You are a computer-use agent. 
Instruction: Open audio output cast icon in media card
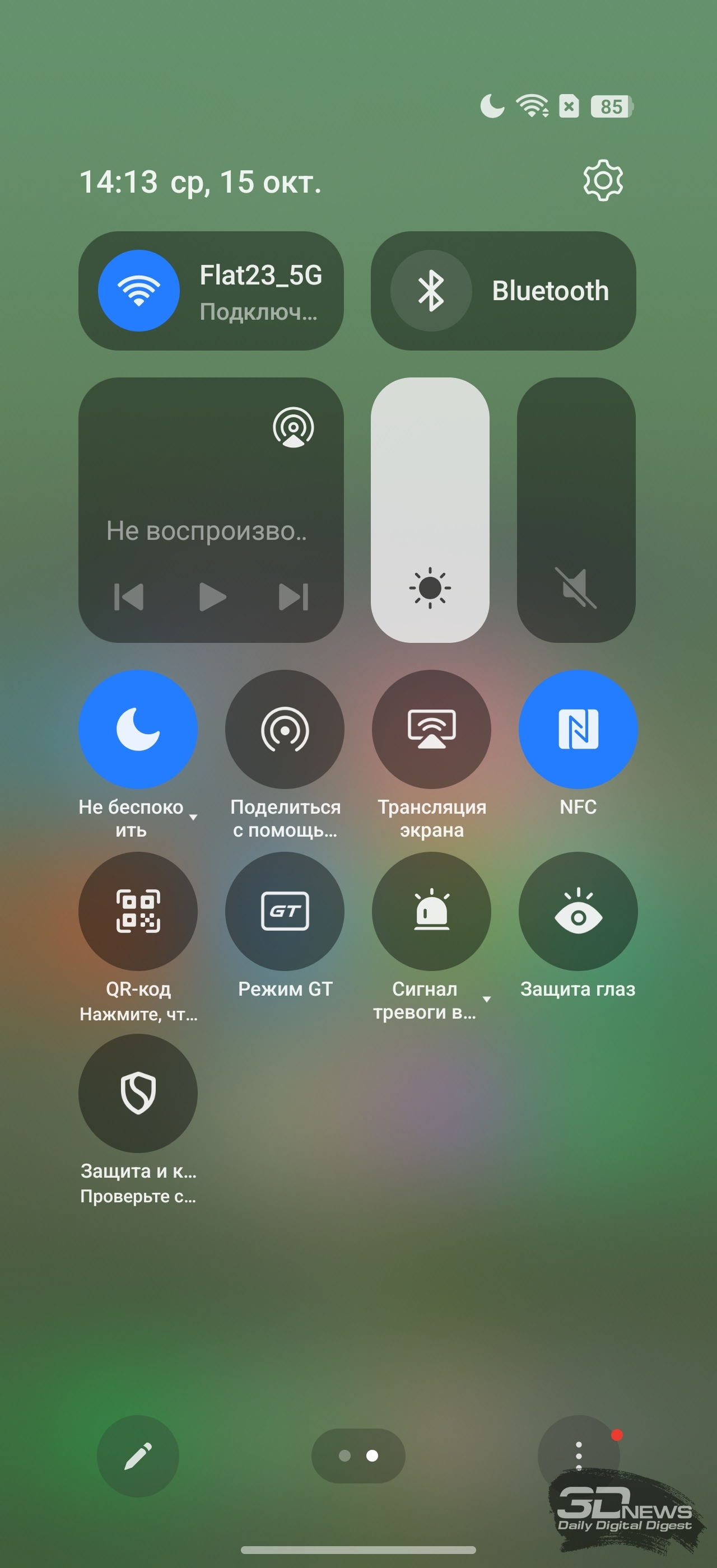tap(294, 427)
